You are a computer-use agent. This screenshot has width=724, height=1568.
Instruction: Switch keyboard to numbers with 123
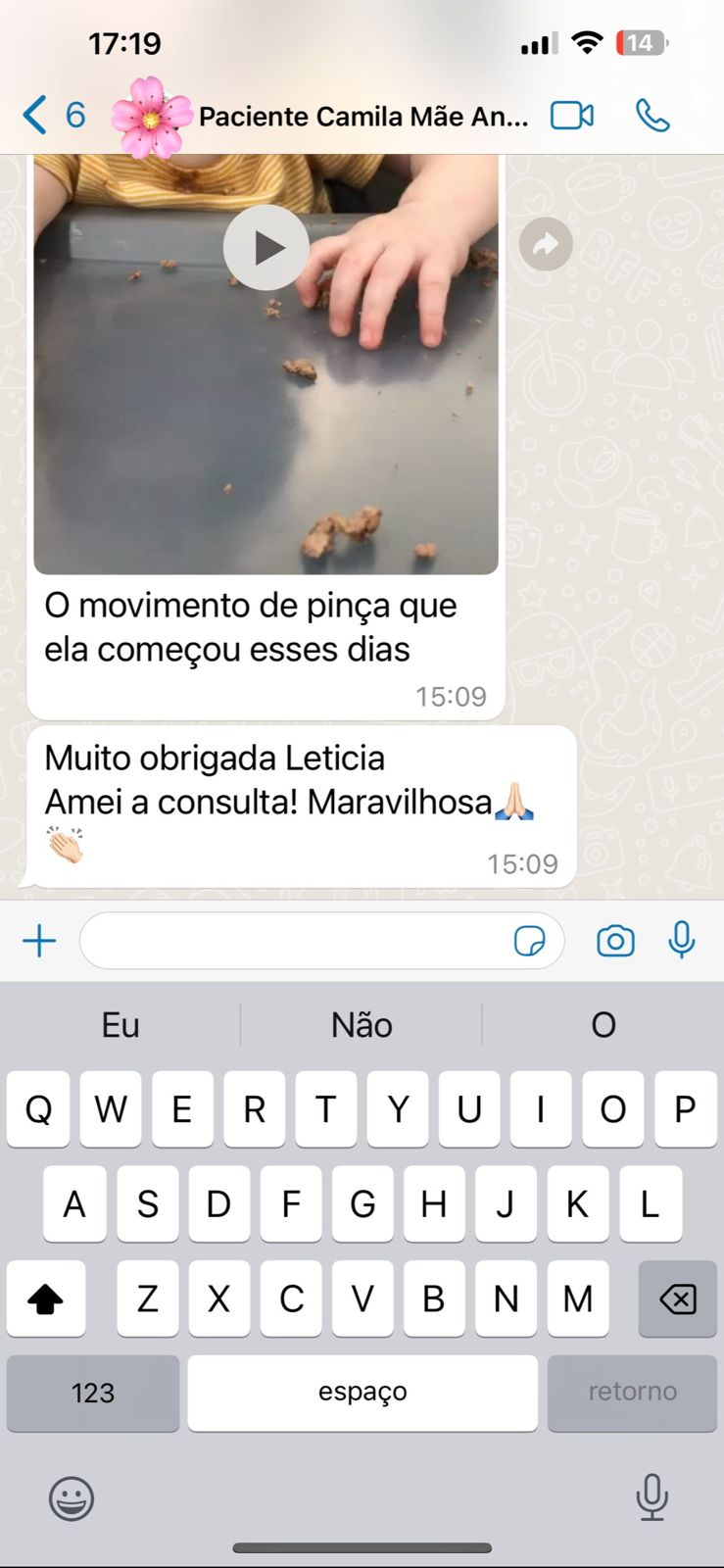(x=93, y=1393)
